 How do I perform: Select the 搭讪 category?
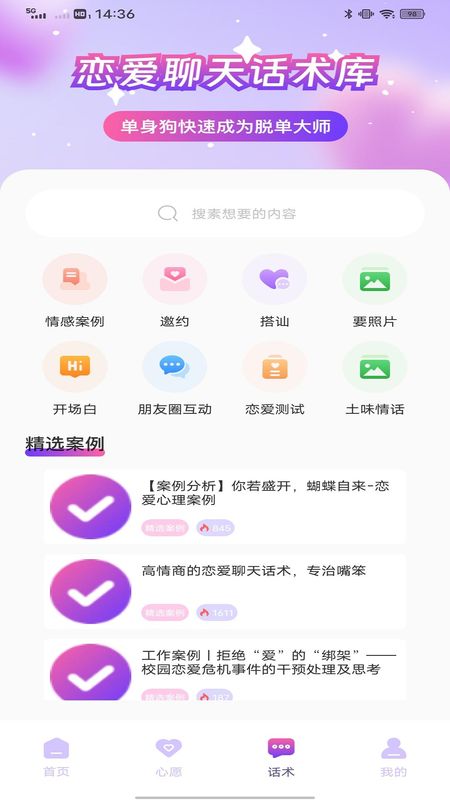[x=274, y=291]
